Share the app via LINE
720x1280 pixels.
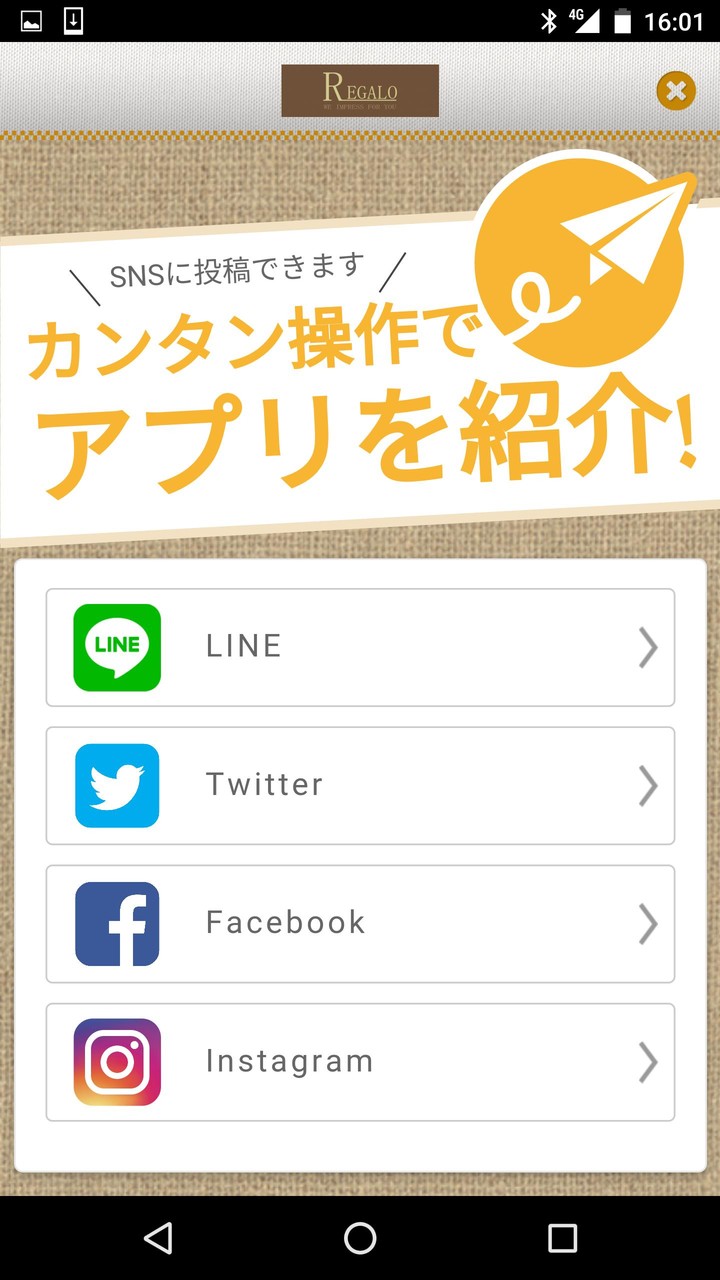coord(360,647)
